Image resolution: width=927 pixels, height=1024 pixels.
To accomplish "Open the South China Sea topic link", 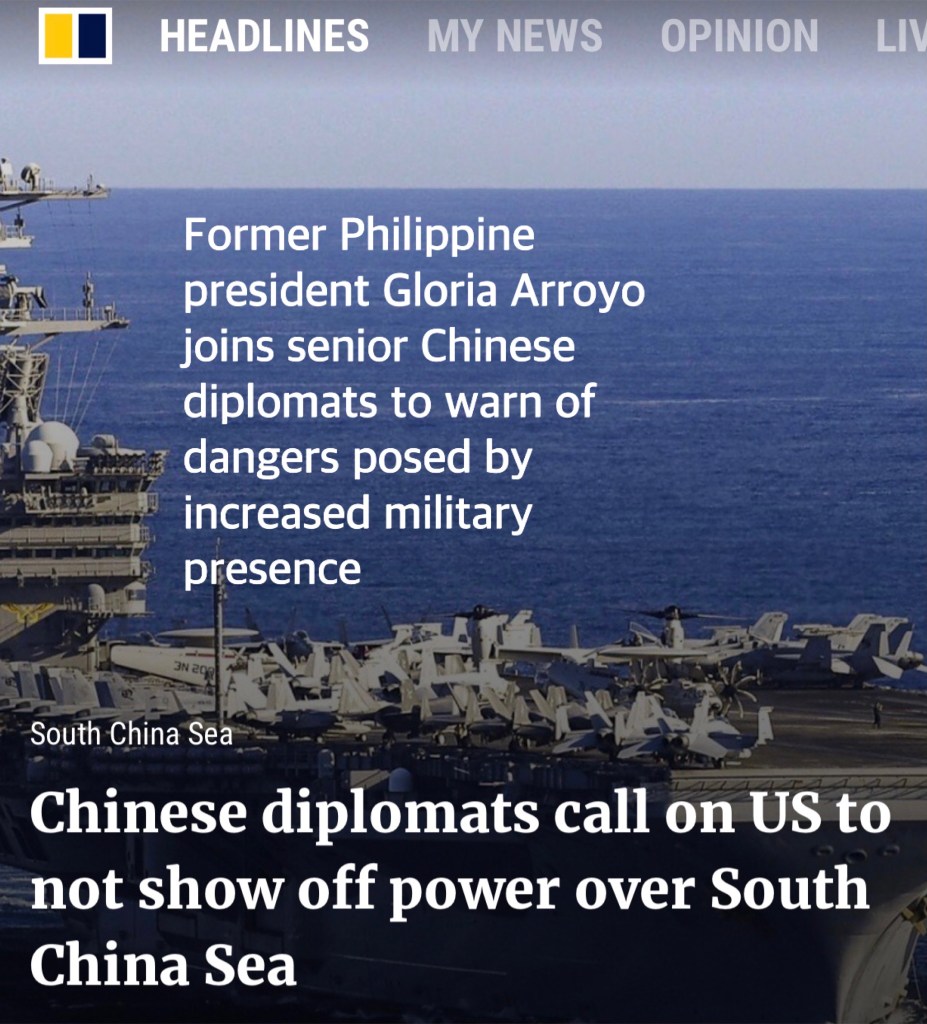I will (x=131, y=735).
